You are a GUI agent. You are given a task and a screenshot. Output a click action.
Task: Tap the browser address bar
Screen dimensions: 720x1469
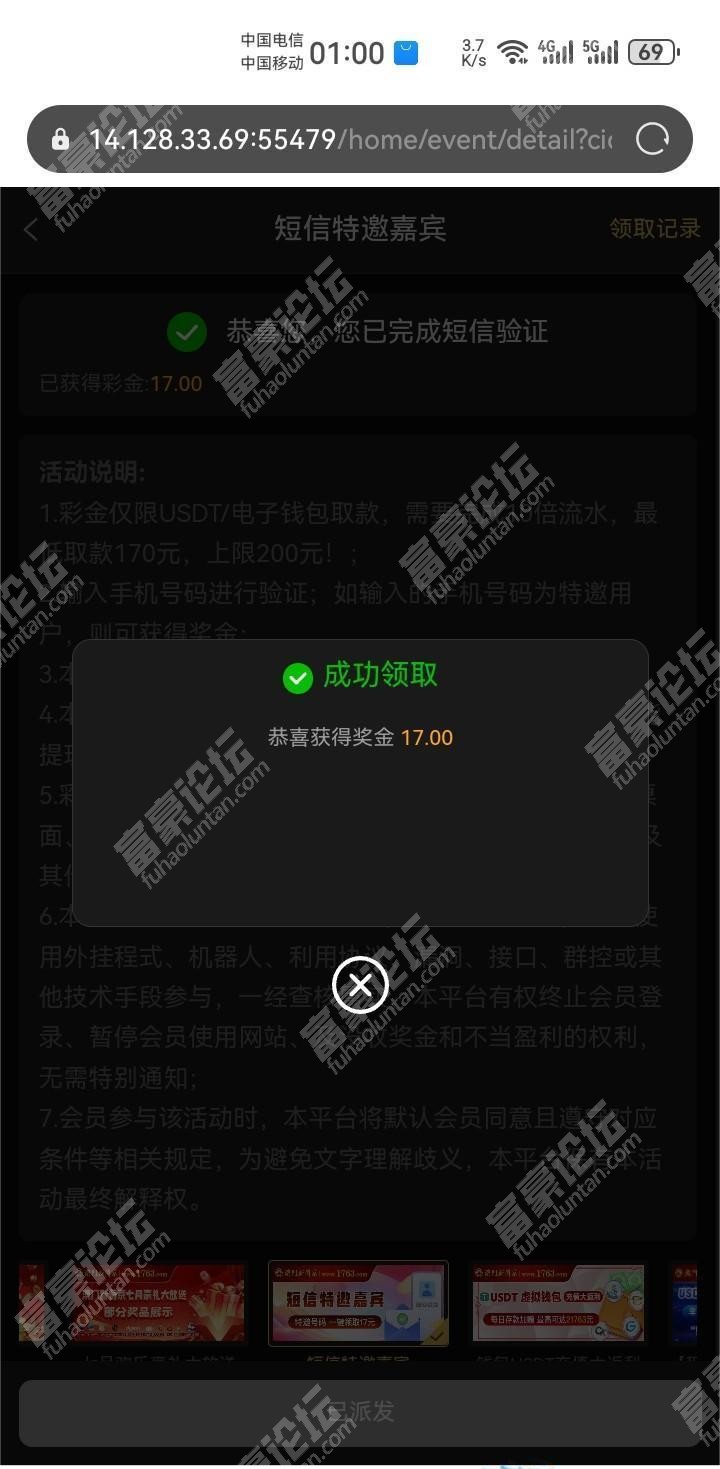coord(340,139)
